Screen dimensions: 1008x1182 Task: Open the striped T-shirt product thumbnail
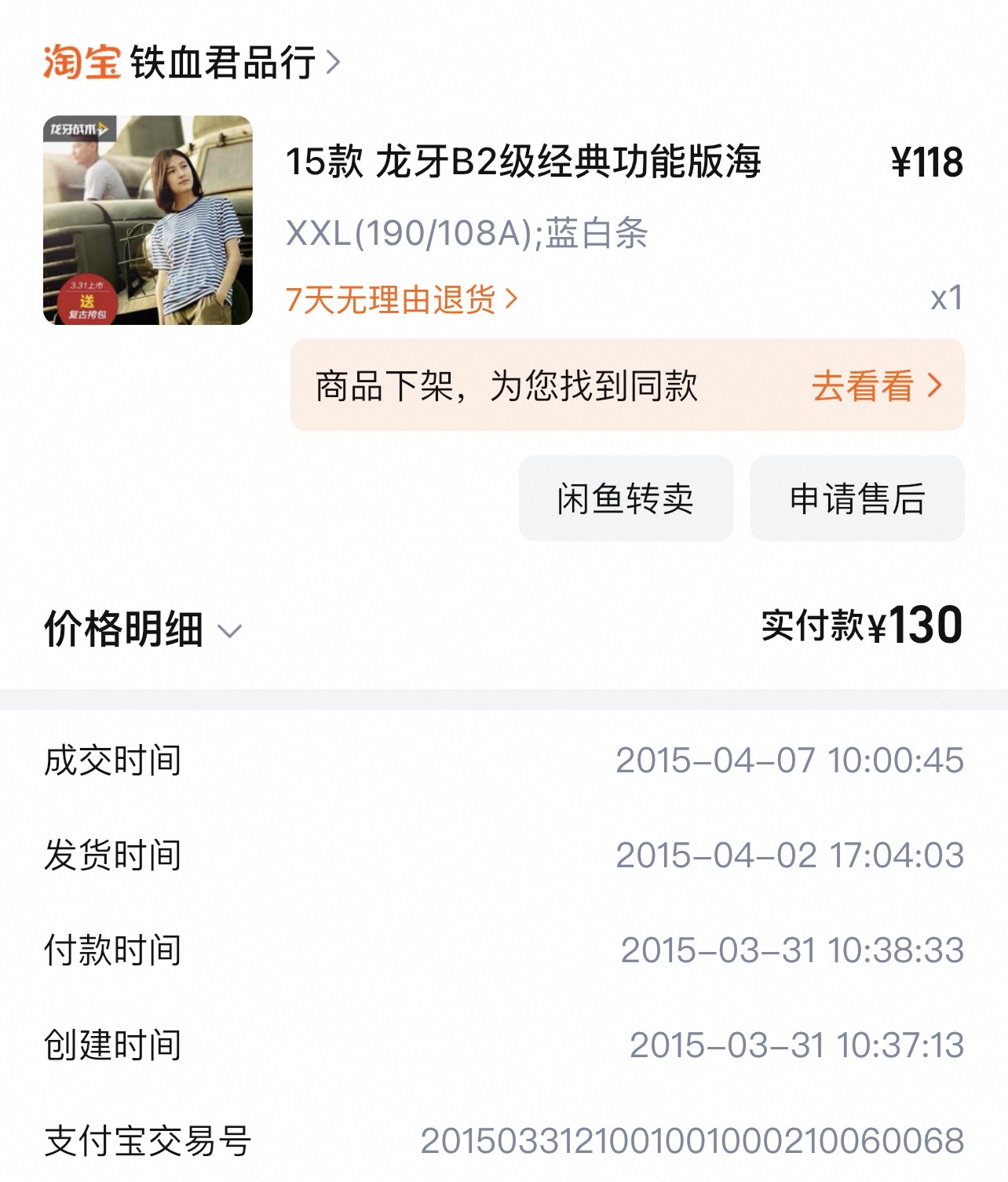[148, 220]
